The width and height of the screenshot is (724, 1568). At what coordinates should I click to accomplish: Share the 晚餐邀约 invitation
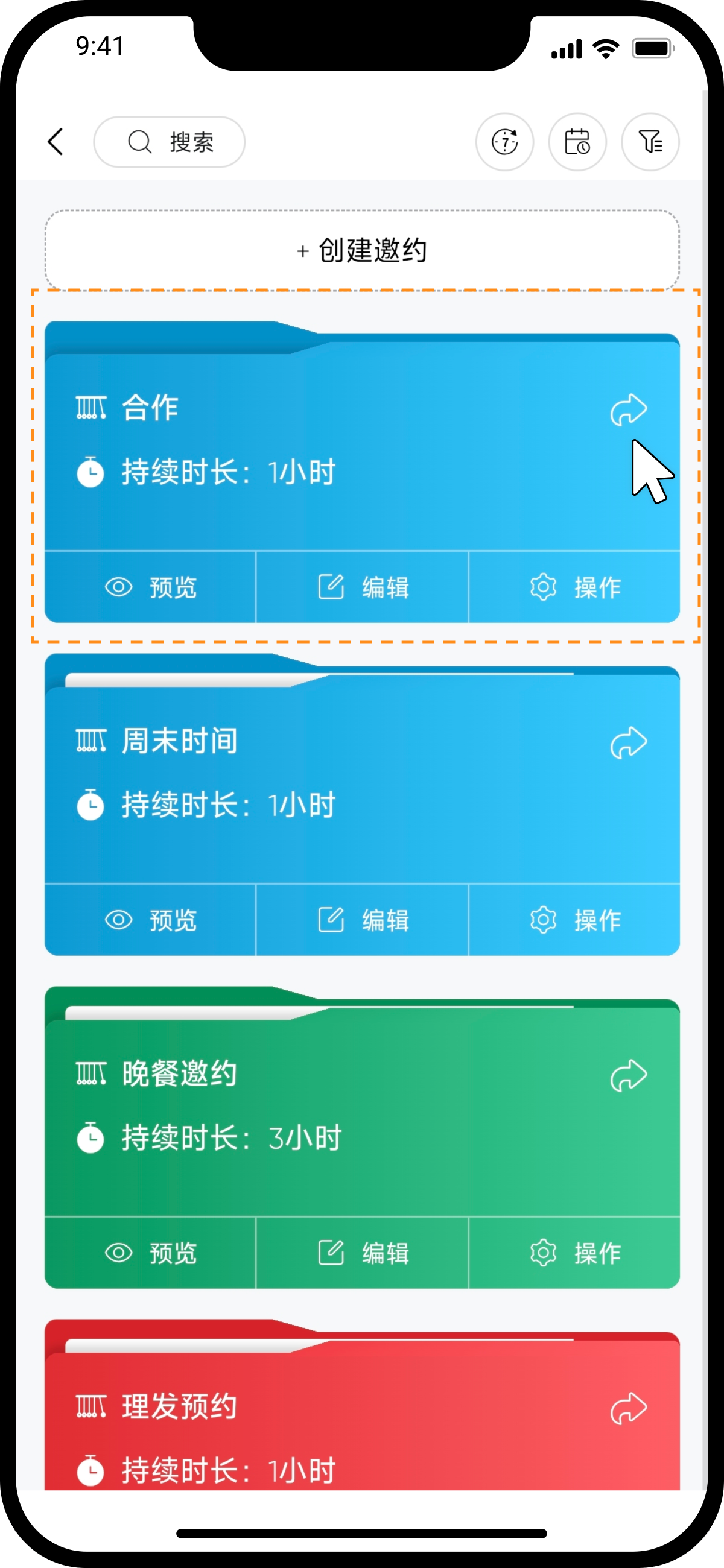point(629,1075)
